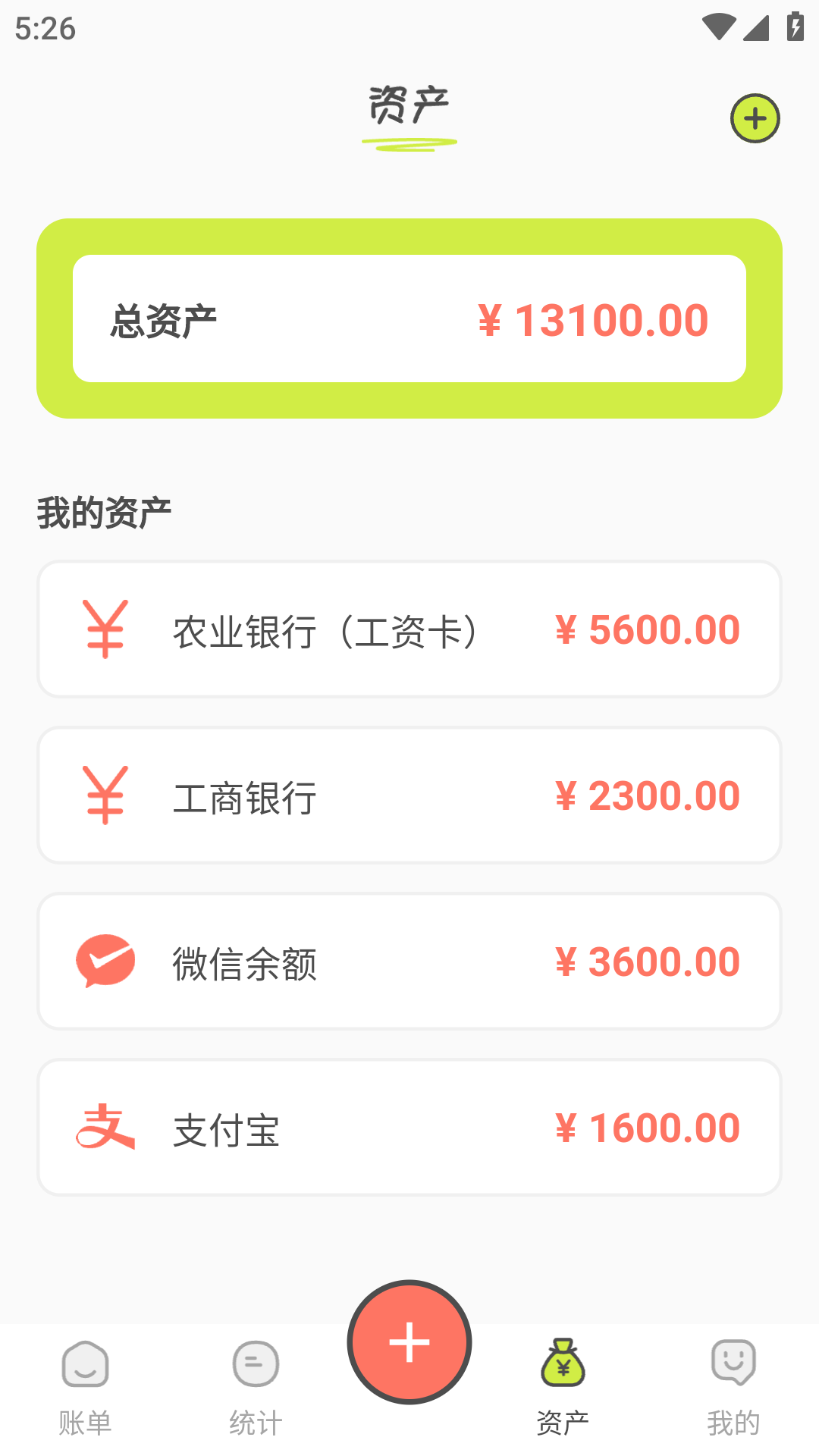Select the WeChat balance icon
This screenshot has width=819, height=1456.
(105, 961)
